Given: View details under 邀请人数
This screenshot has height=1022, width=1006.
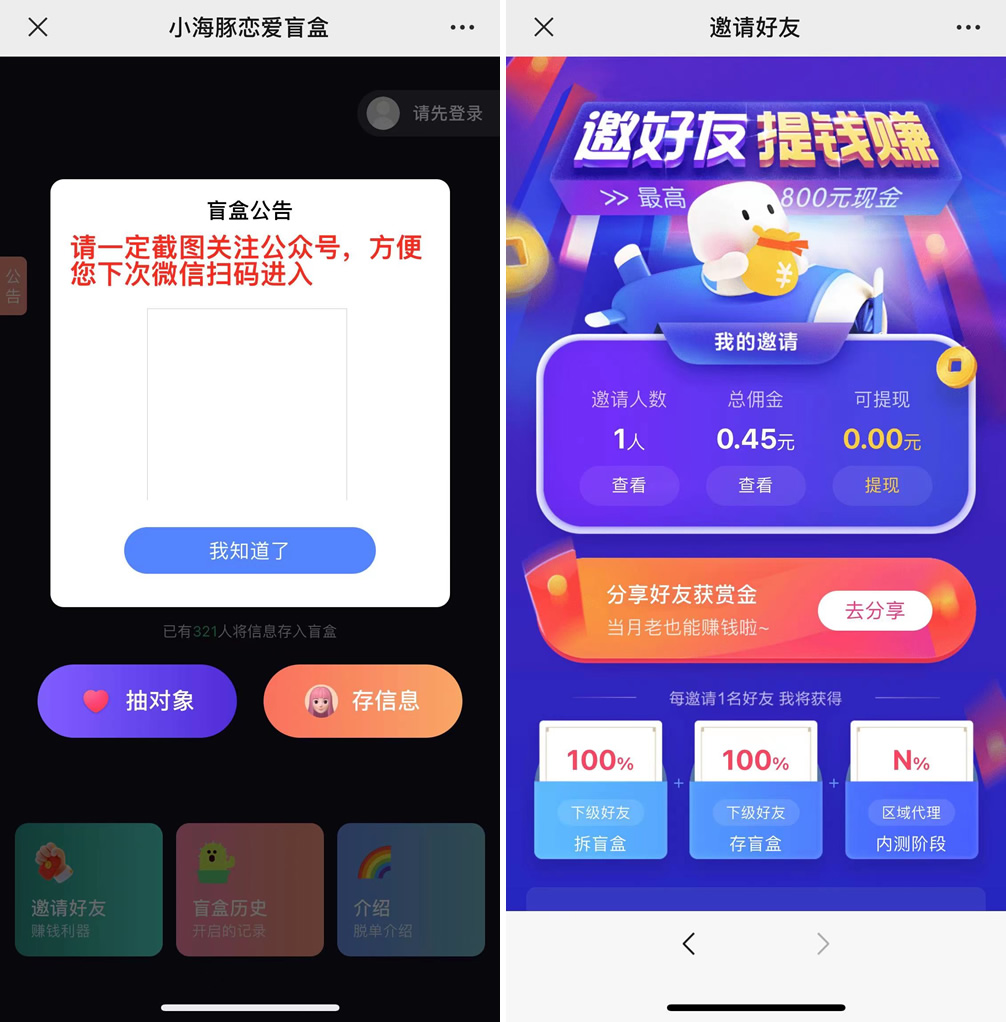Looking at the screenshot, I should [x=629, y=485].
